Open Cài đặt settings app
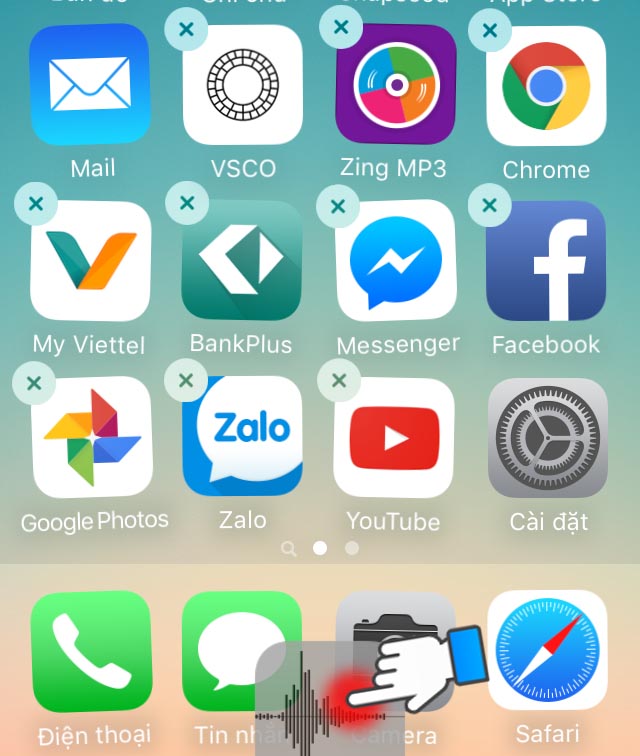 [547, 437]
